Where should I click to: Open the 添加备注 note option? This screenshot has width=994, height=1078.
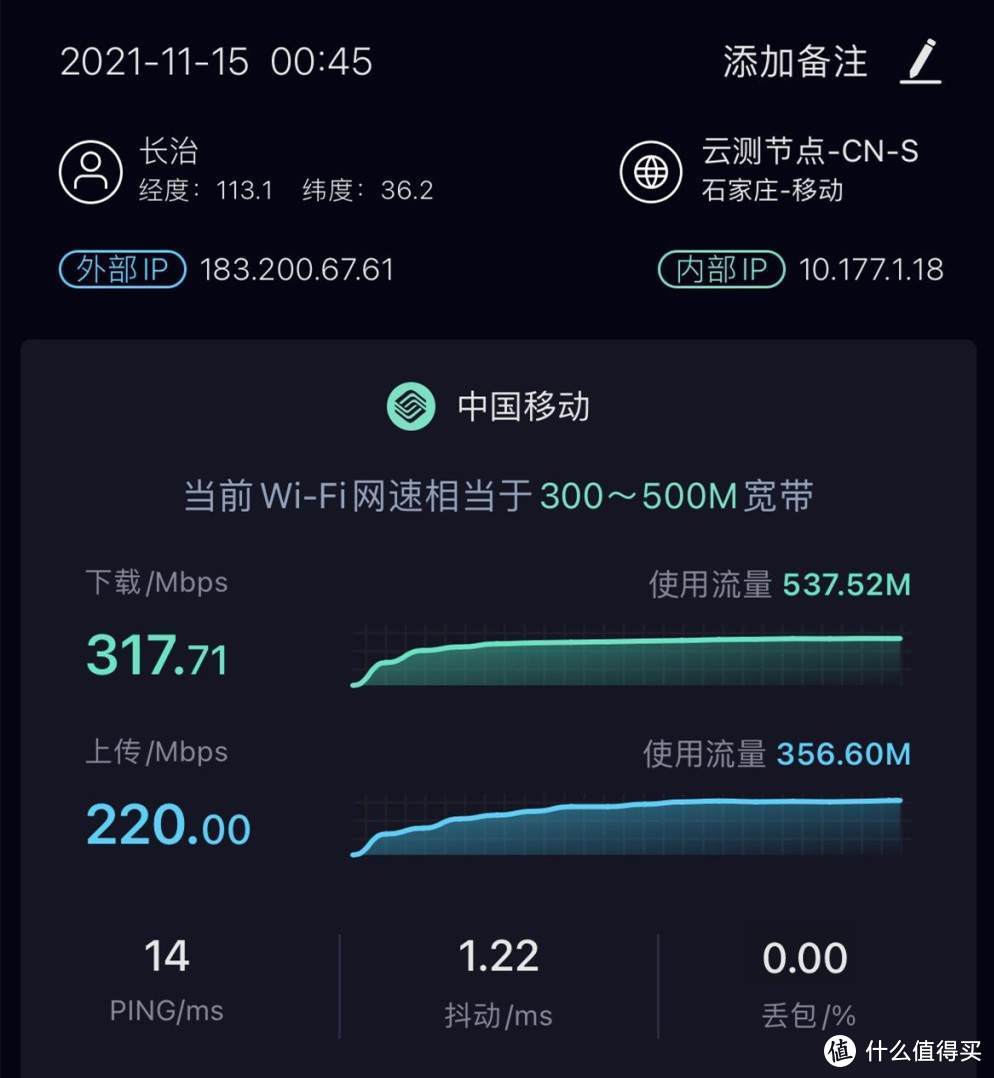coord(793,60)
